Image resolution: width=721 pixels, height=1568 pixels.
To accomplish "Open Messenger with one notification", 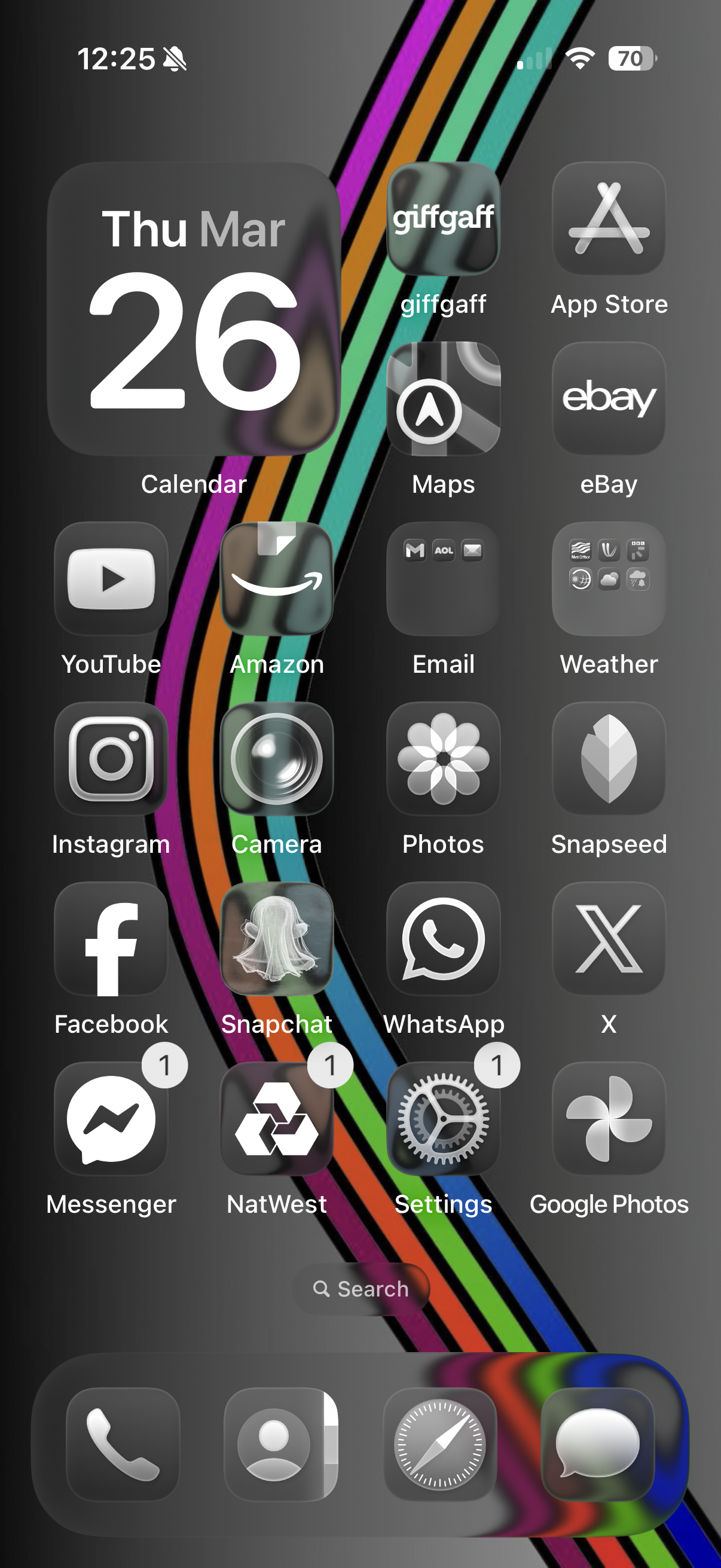I will coord(111,1119).
